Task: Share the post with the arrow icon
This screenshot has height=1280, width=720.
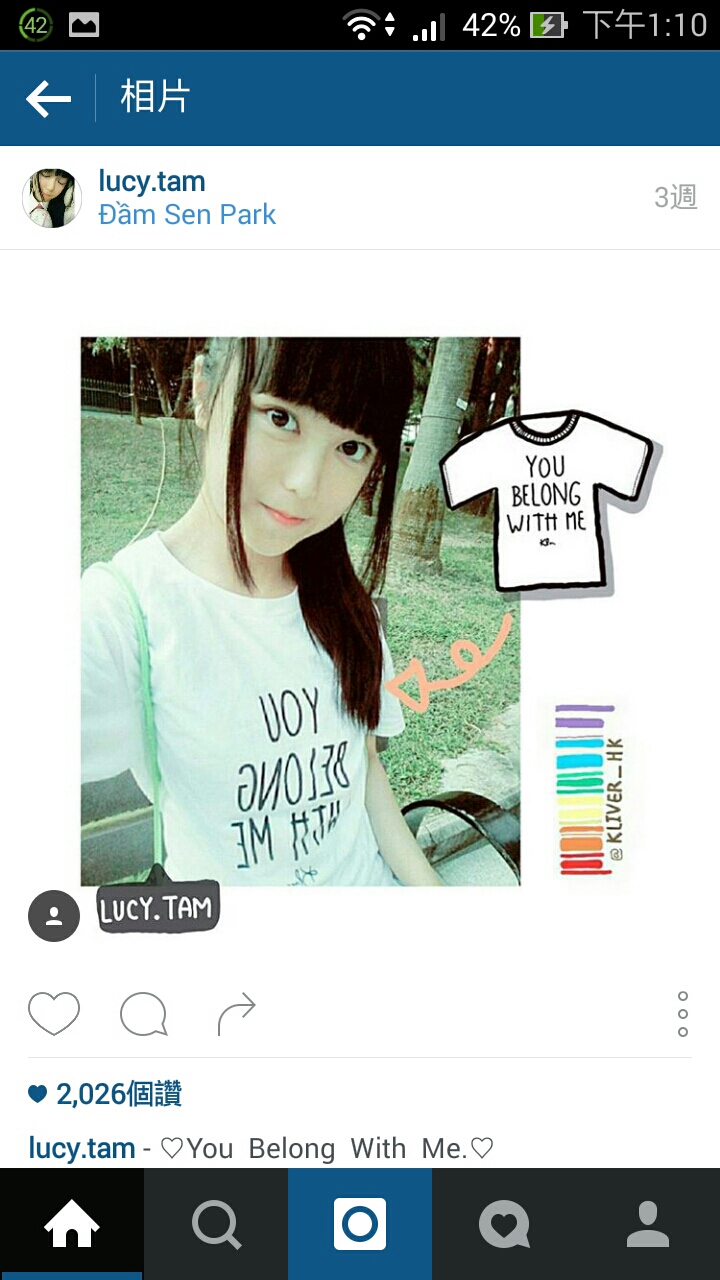Action: coord(236,1014)
